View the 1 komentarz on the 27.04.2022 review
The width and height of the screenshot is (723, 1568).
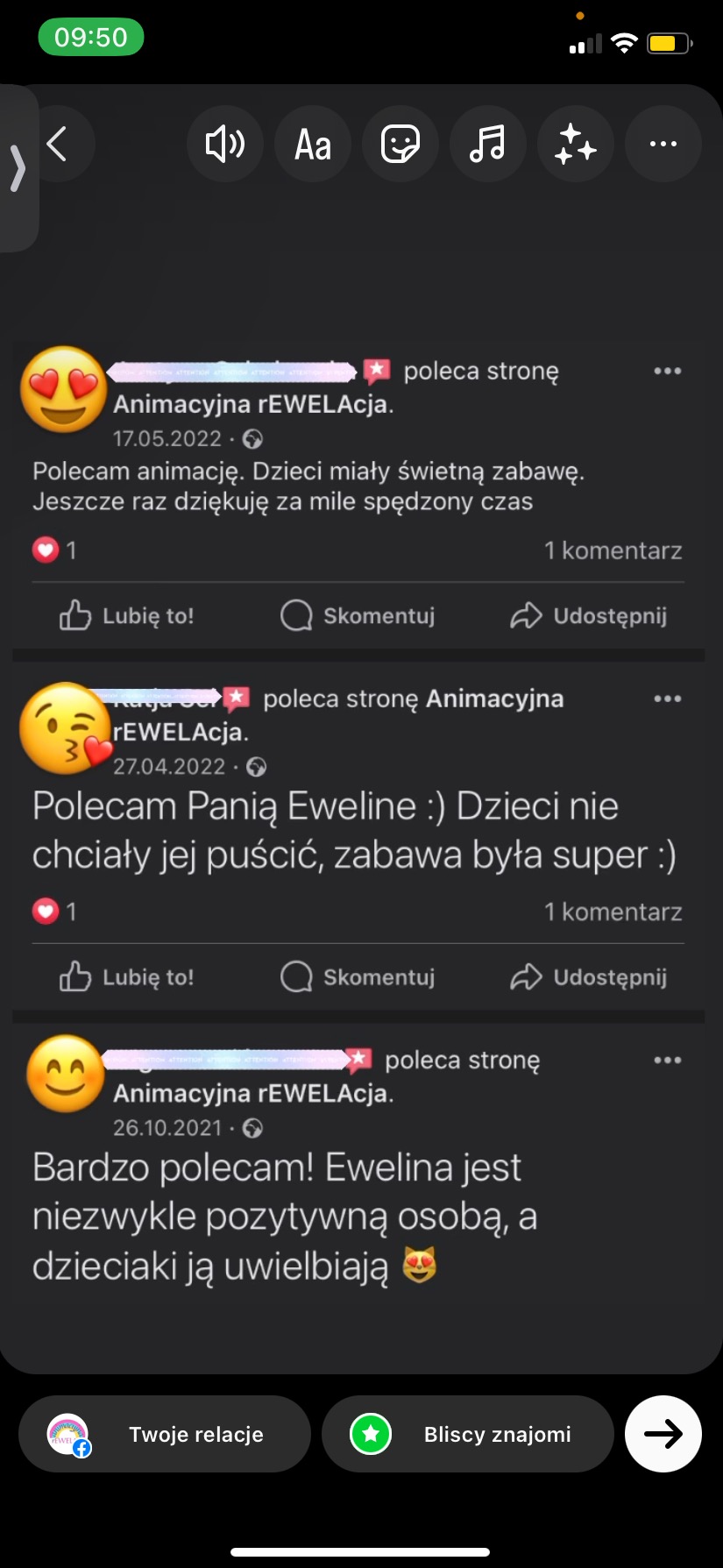(613, 912)
